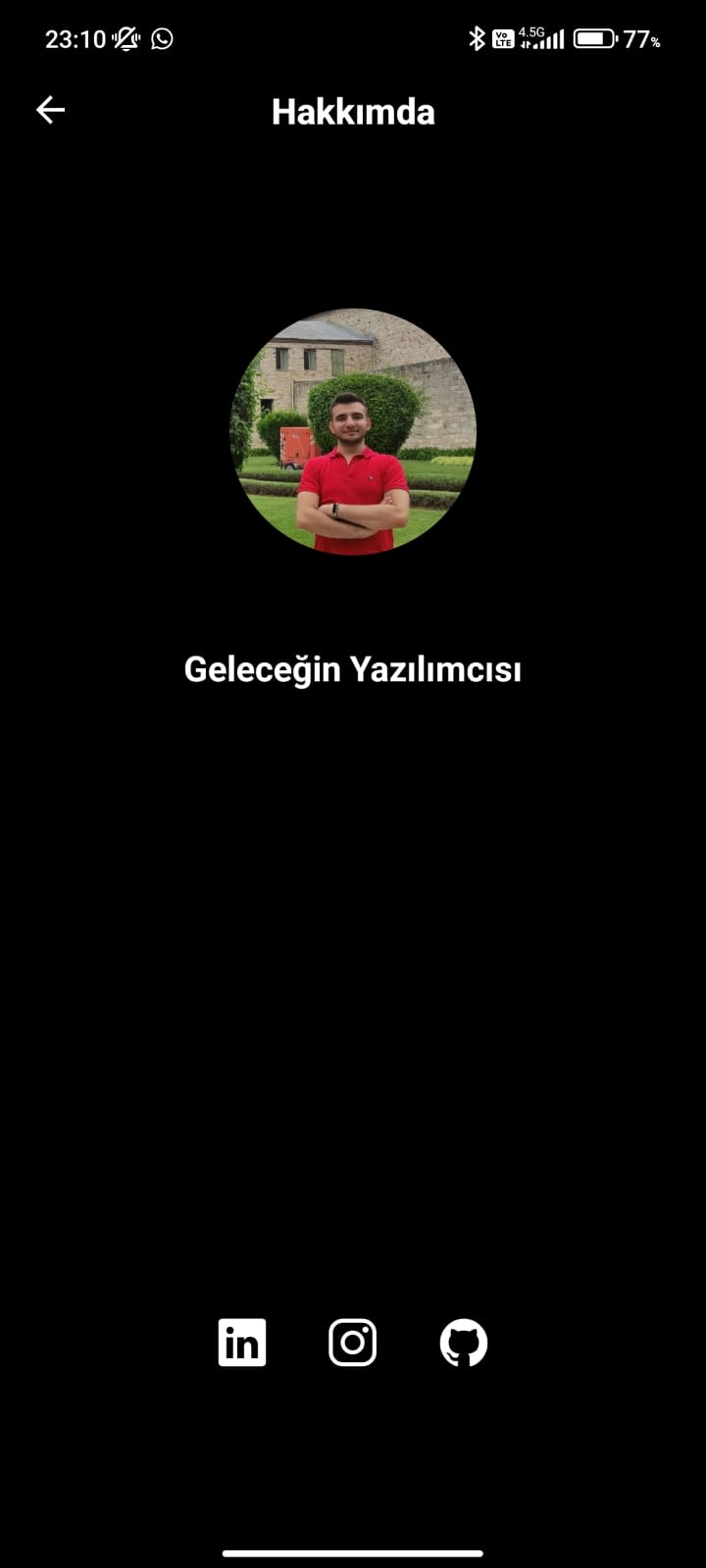Tap the Bluetooth icon in the status bar
The image size is (706, 1568).
point(478,39)
